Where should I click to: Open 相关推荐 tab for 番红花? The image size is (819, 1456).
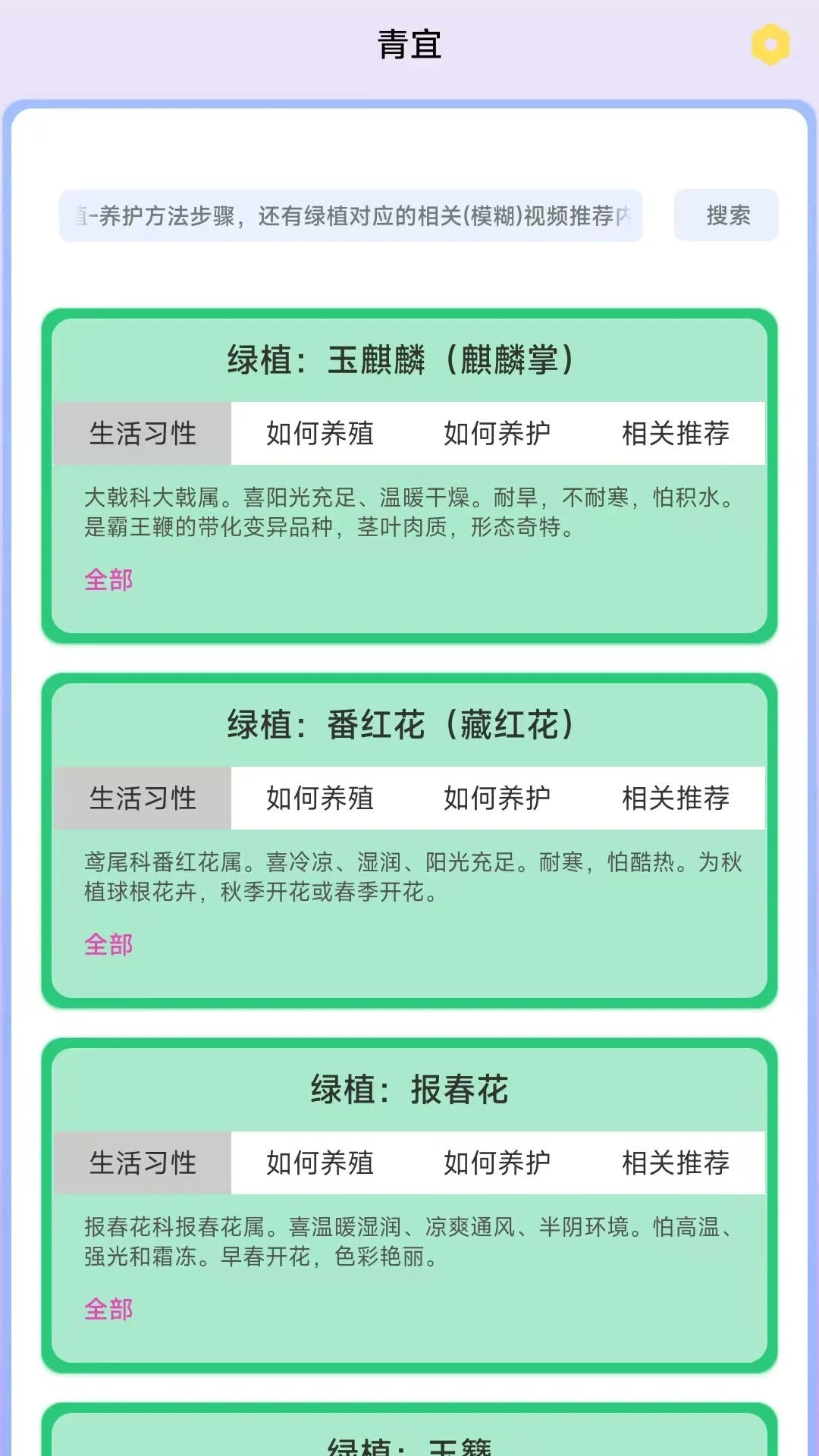pyautogui.click(x=676, y=799)
